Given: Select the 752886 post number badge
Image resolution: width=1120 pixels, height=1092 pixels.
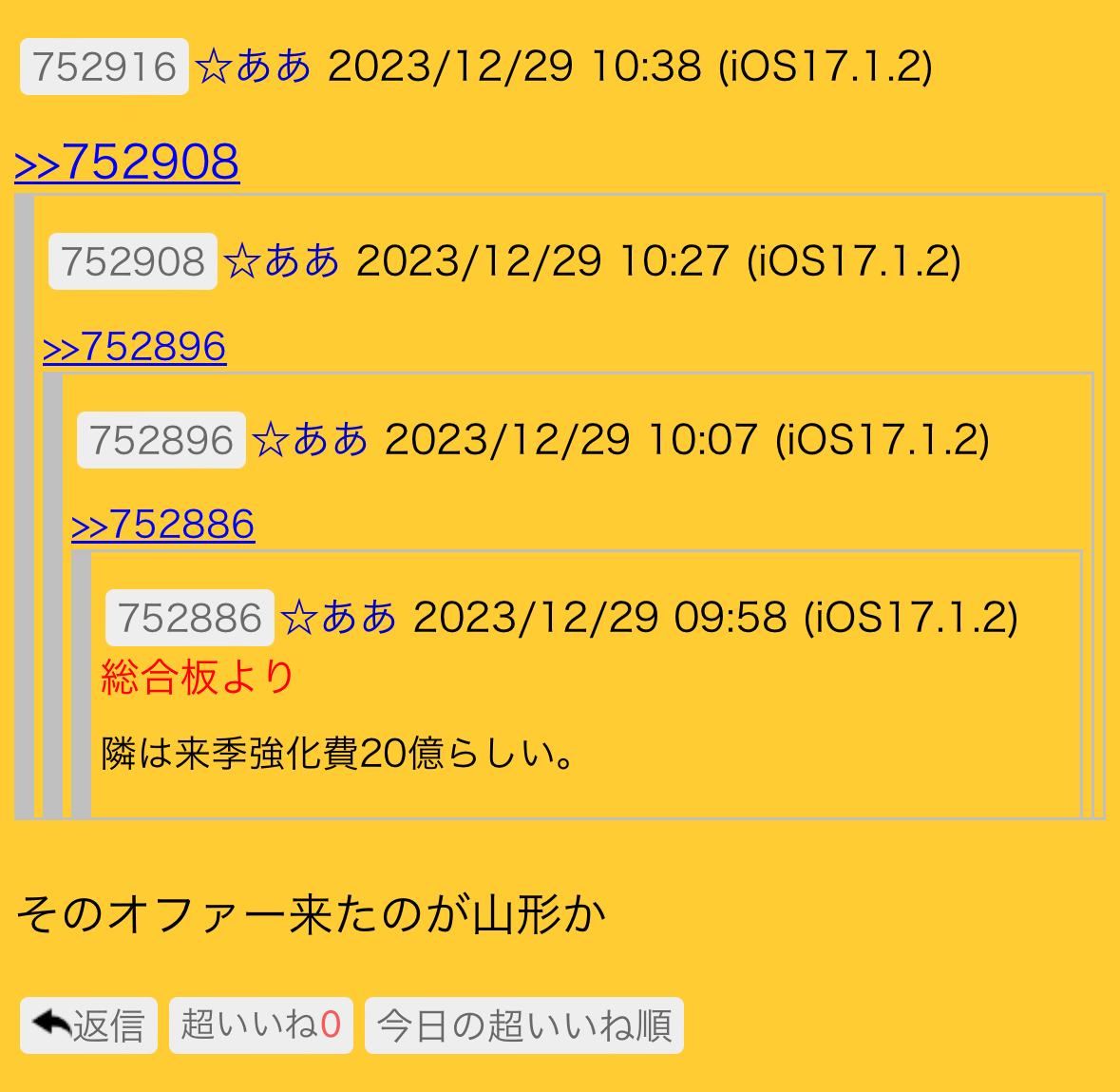Looking at the screenshot, I should tap(190, 618).
